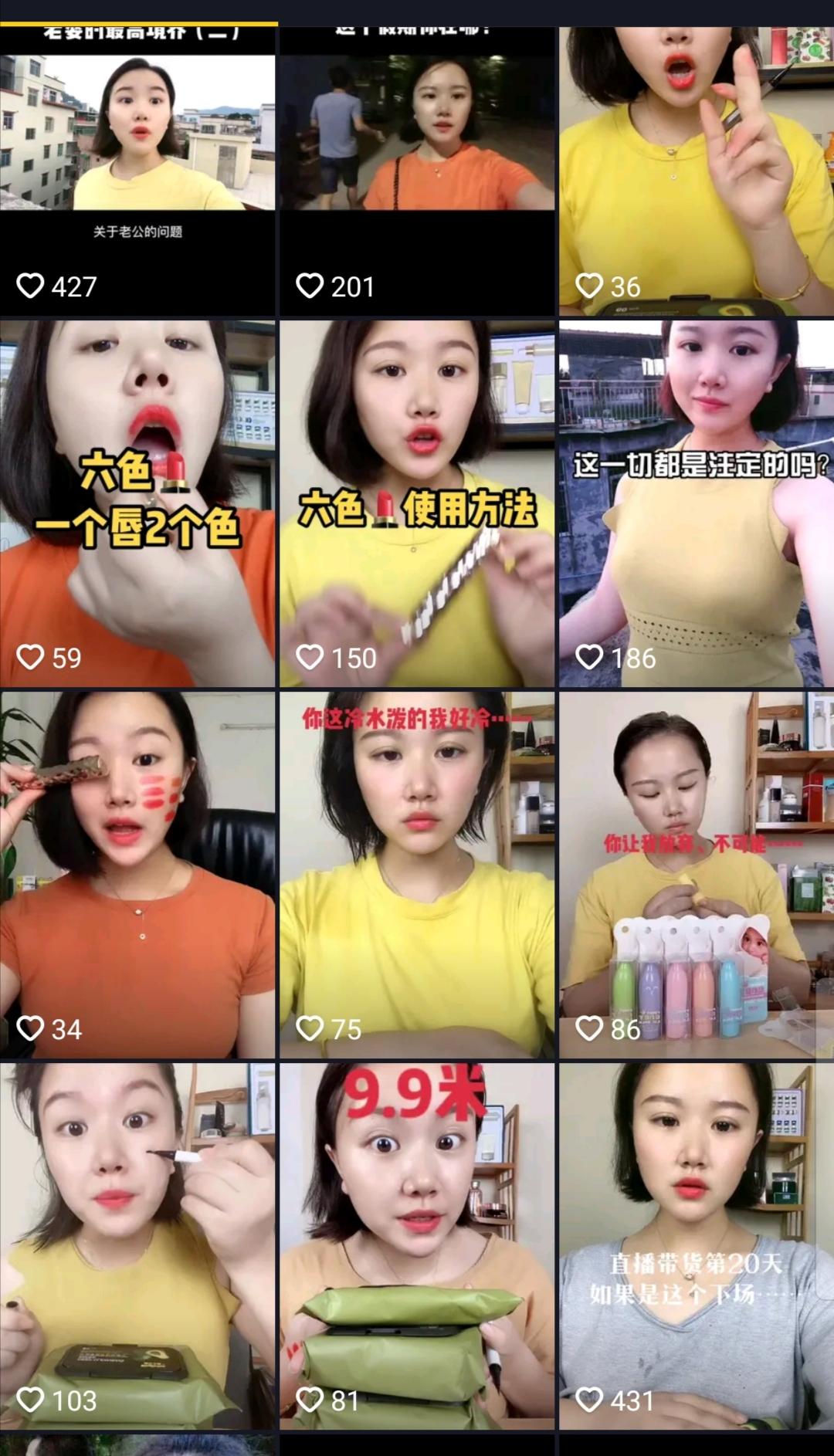Open the video showing 36 likes
The width and height of the screenshot is (834, 1456).
(697, 170)
